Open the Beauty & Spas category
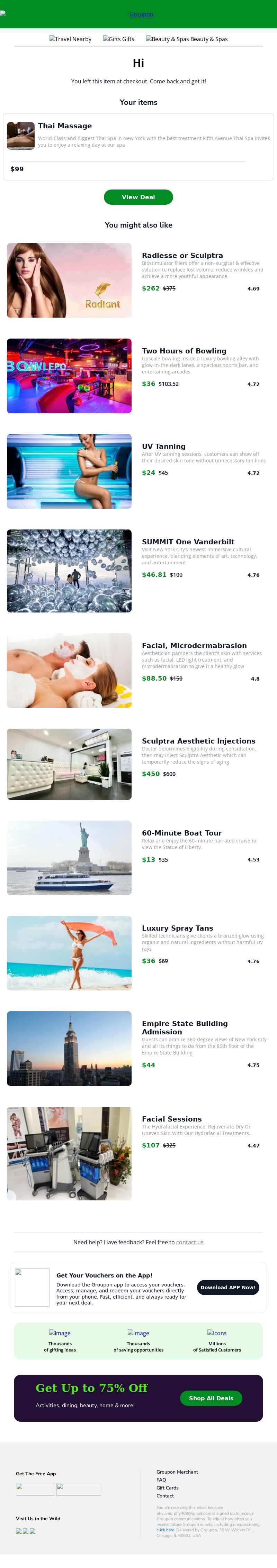The width and height of the screenshot is (277, 1568). tap(187, 39)
